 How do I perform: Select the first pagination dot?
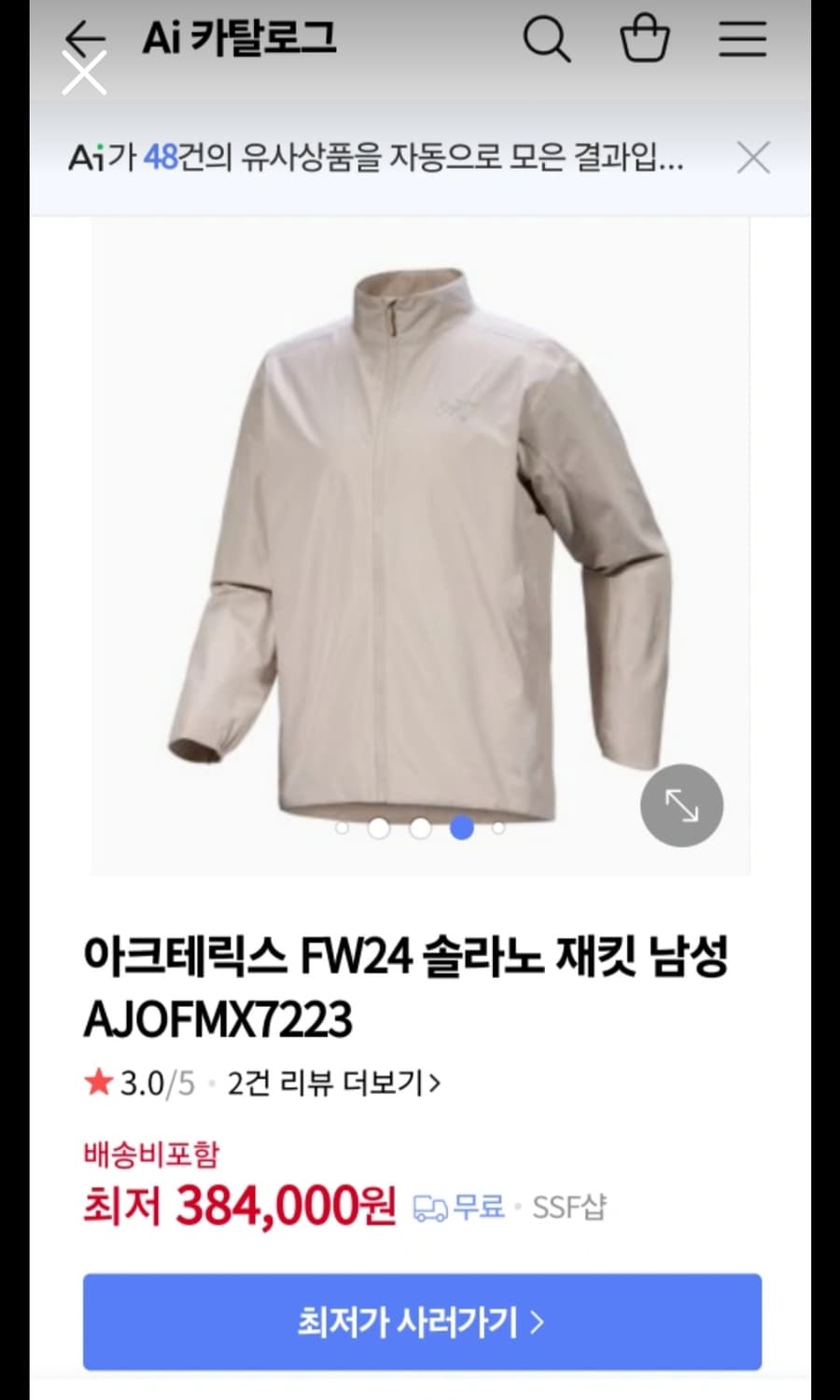339,828
